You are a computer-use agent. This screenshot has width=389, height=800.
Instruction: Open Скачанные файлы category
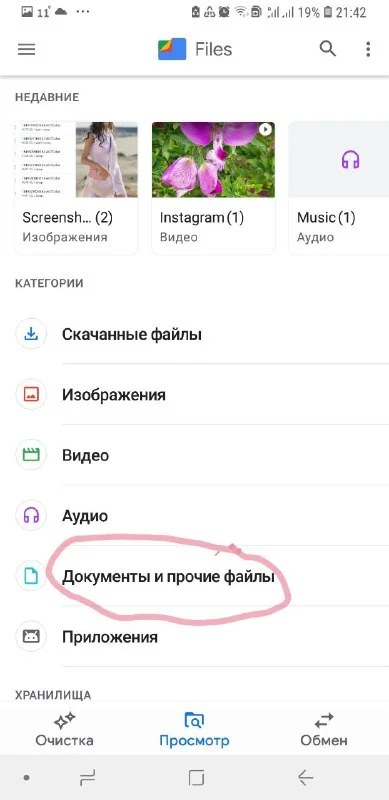pos(194,334)
